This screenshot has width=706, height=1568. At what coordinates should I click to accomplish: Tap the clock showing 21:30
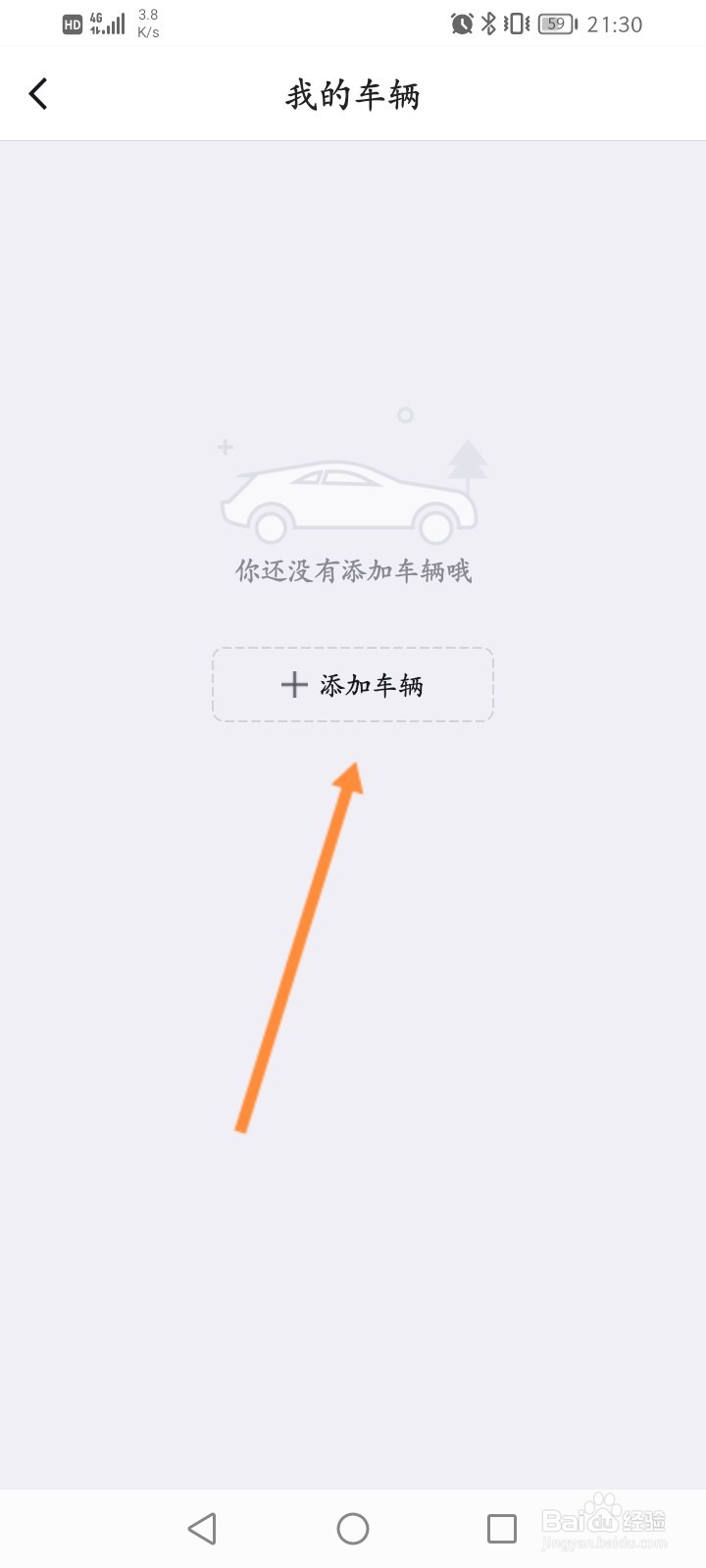613,24
